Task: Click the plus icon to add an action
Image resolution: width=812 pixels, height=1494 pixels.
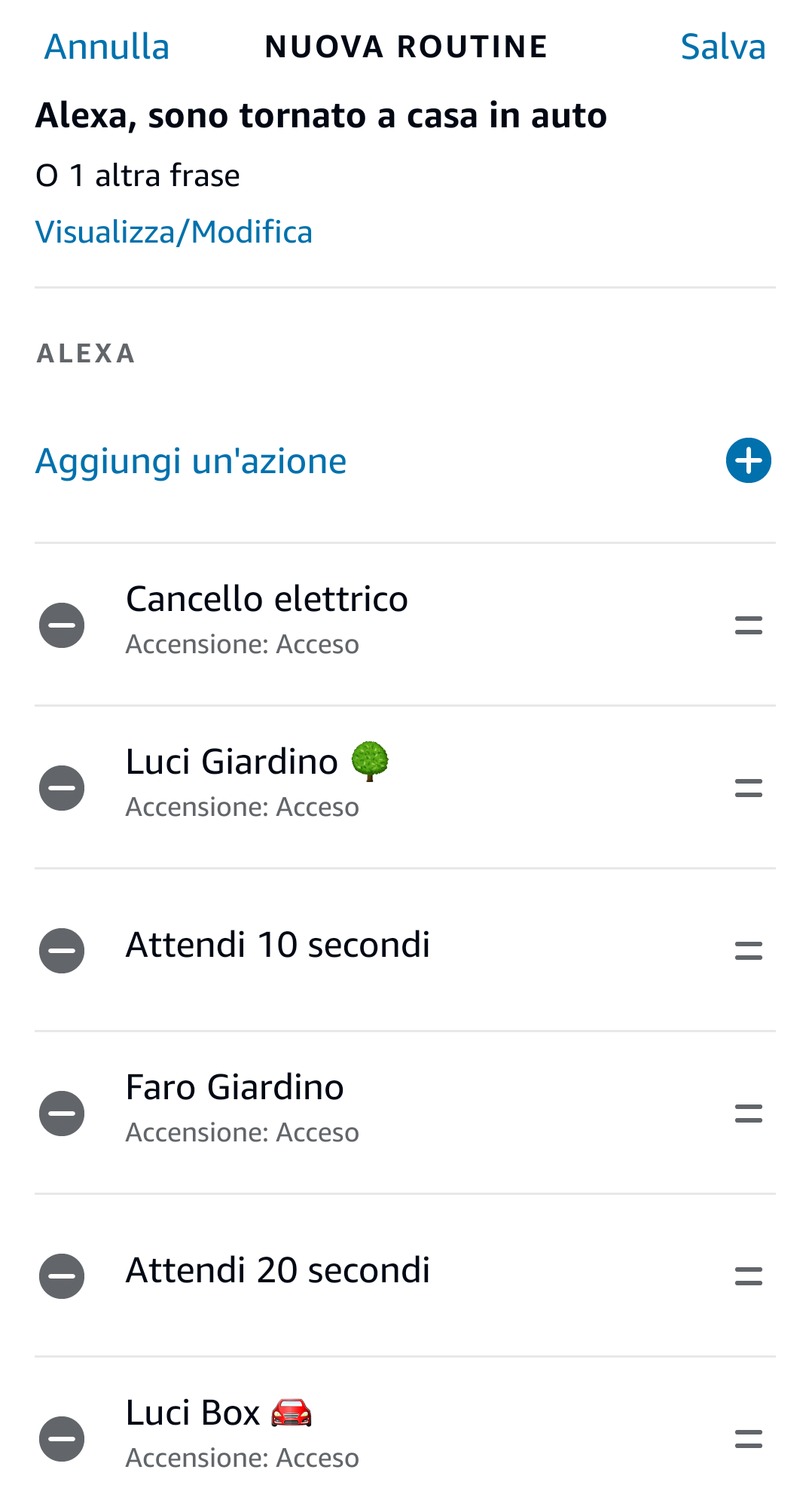Action: click(x=748, y=461)
